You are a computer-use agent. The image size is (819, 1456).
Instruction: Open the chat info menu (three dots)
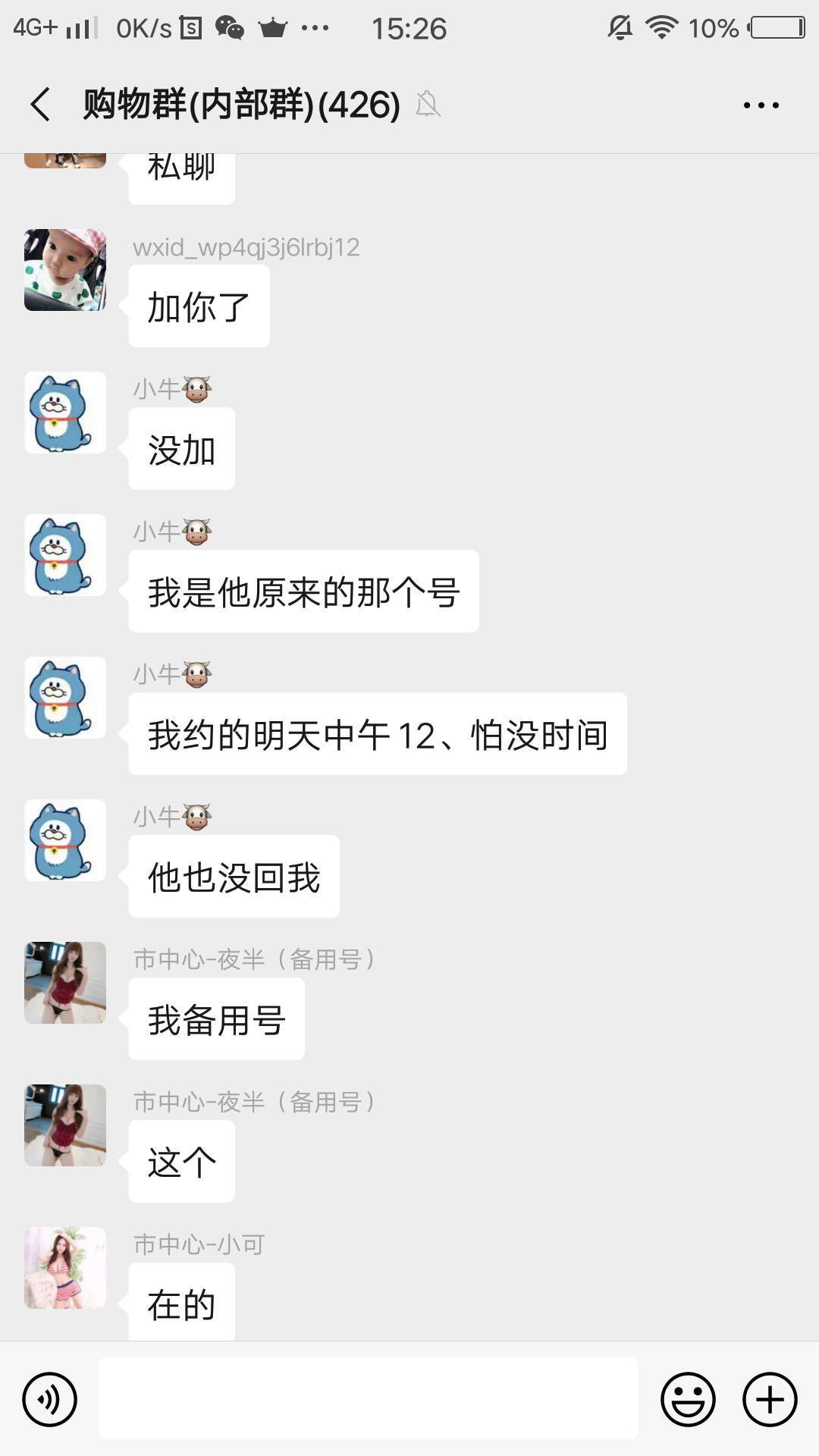761,105
